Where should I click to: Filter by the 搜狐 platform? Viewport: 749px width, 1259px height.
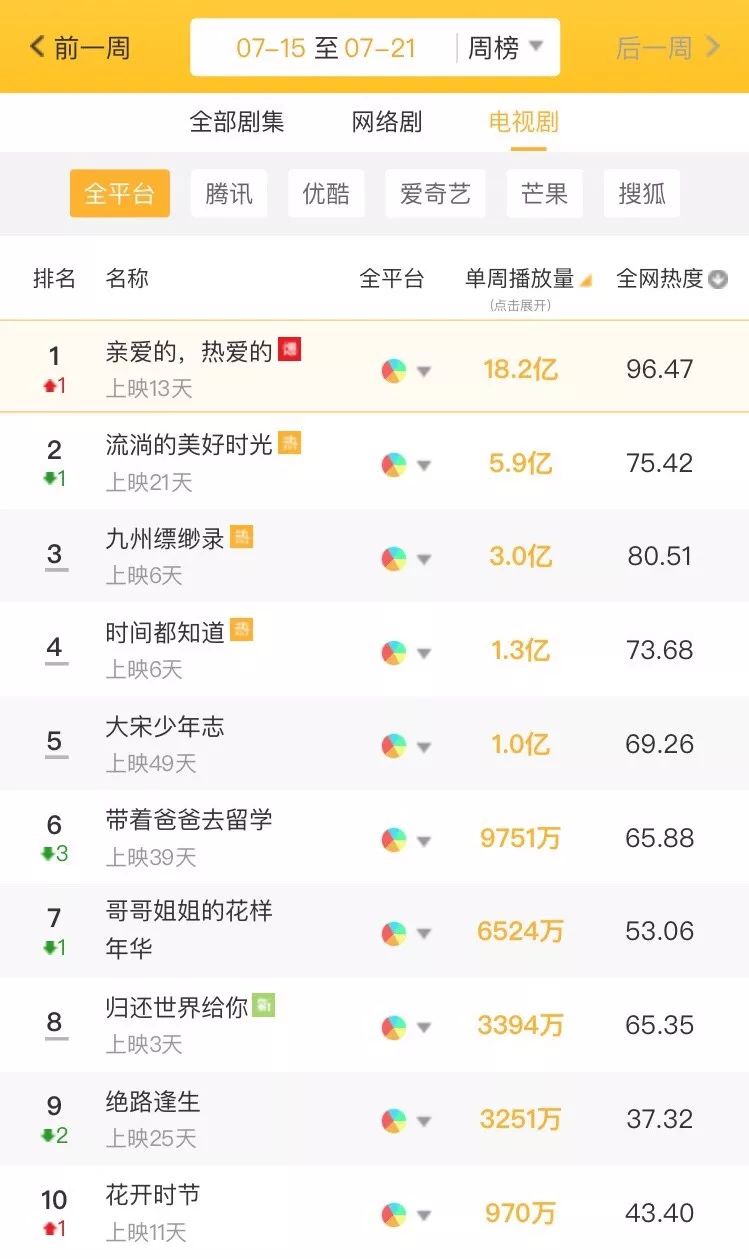[642, 193]
